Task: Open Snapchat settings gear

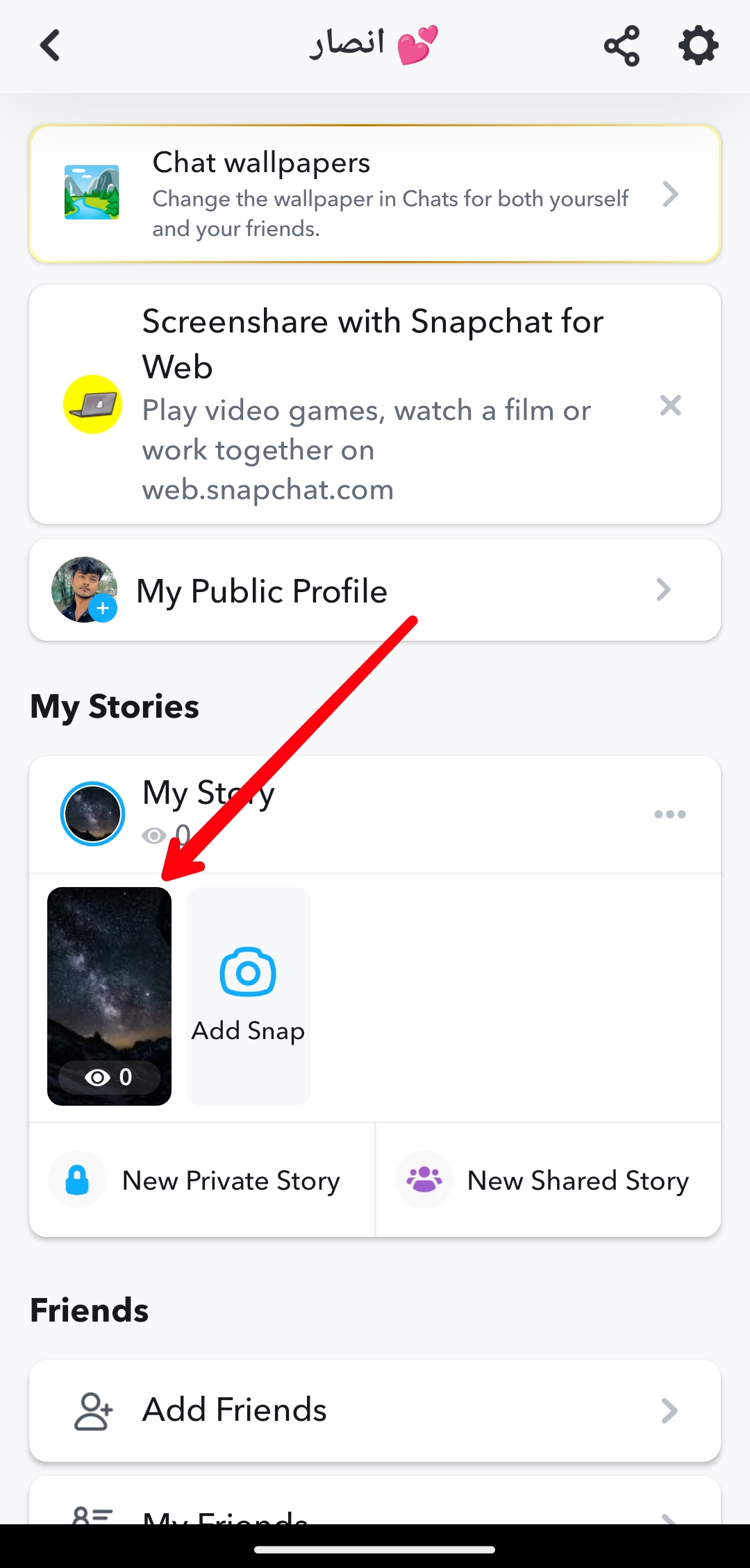Action: [x=697, y=44]
